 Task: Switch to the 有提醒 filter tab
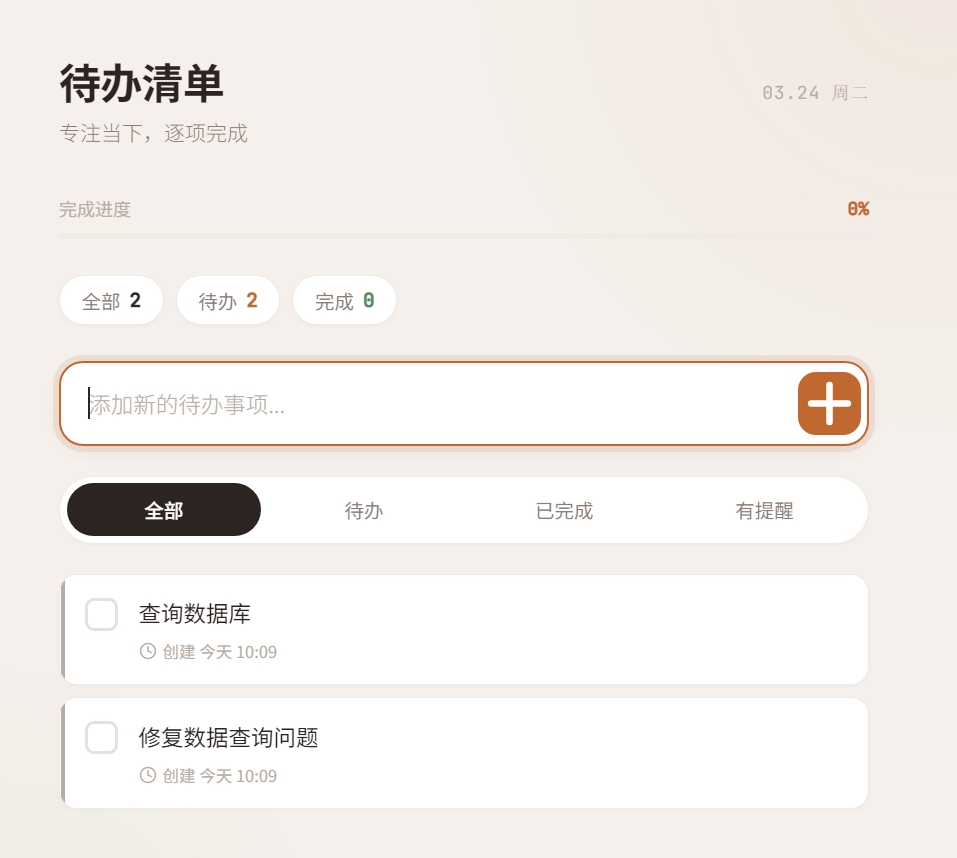click(x=764, y=510)
